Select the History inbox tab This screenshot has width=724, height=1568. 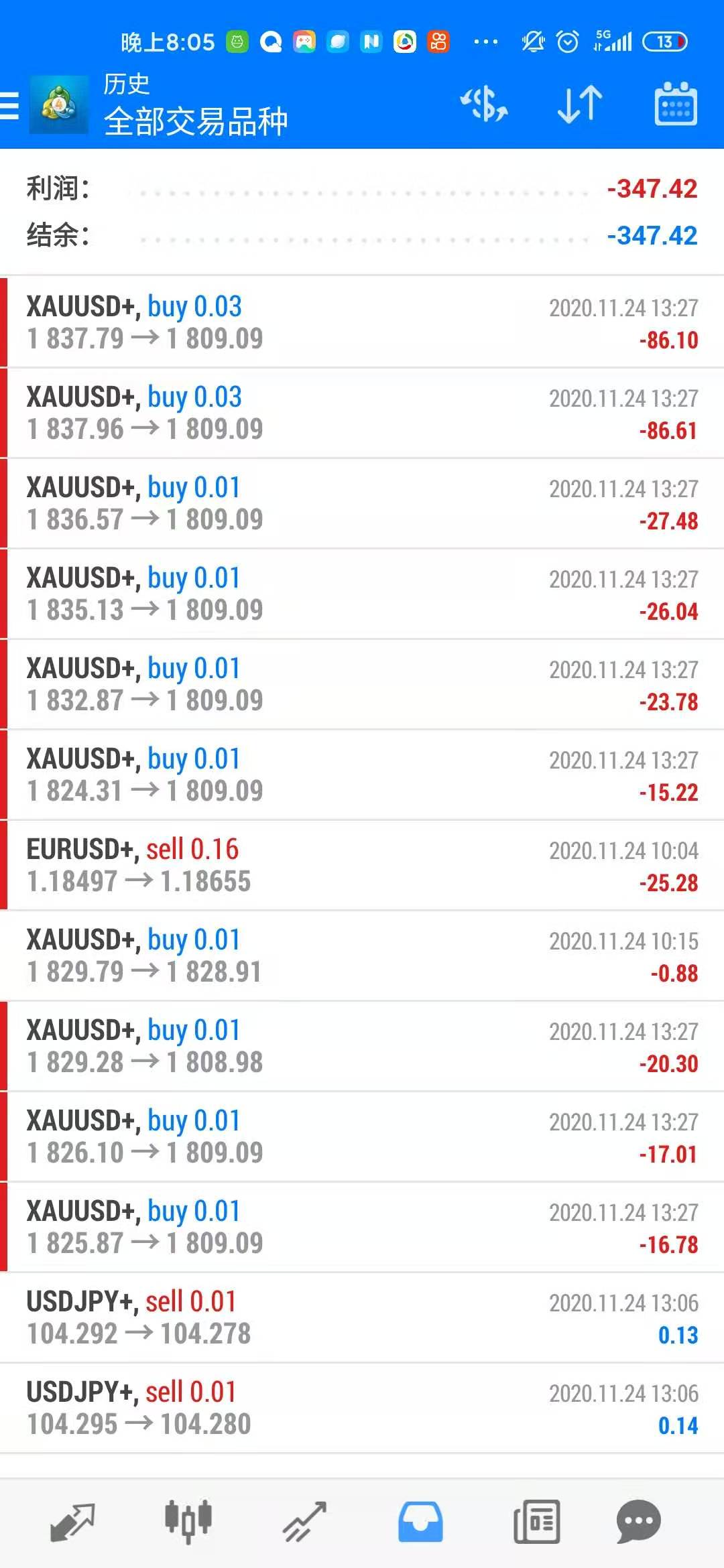[420, 1522]
